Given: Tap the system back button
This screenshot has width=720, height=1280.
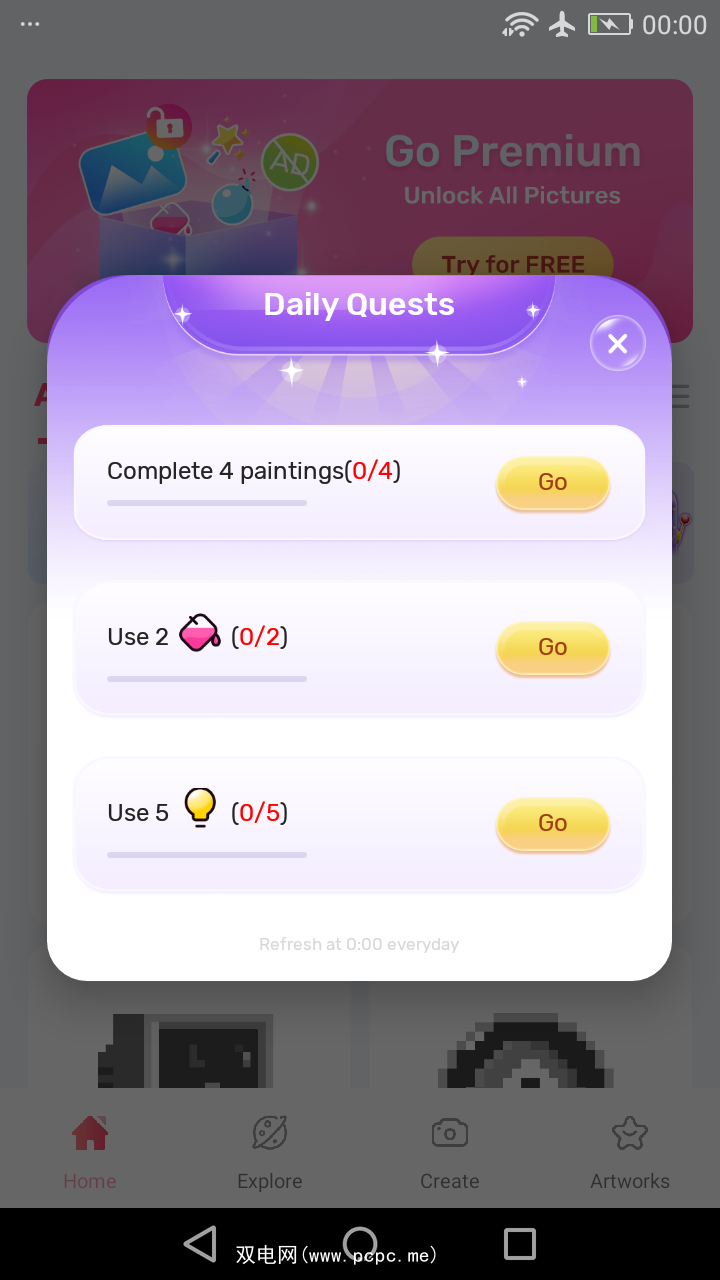Looking at the screenshot, I should click(x=201, y=1244).
